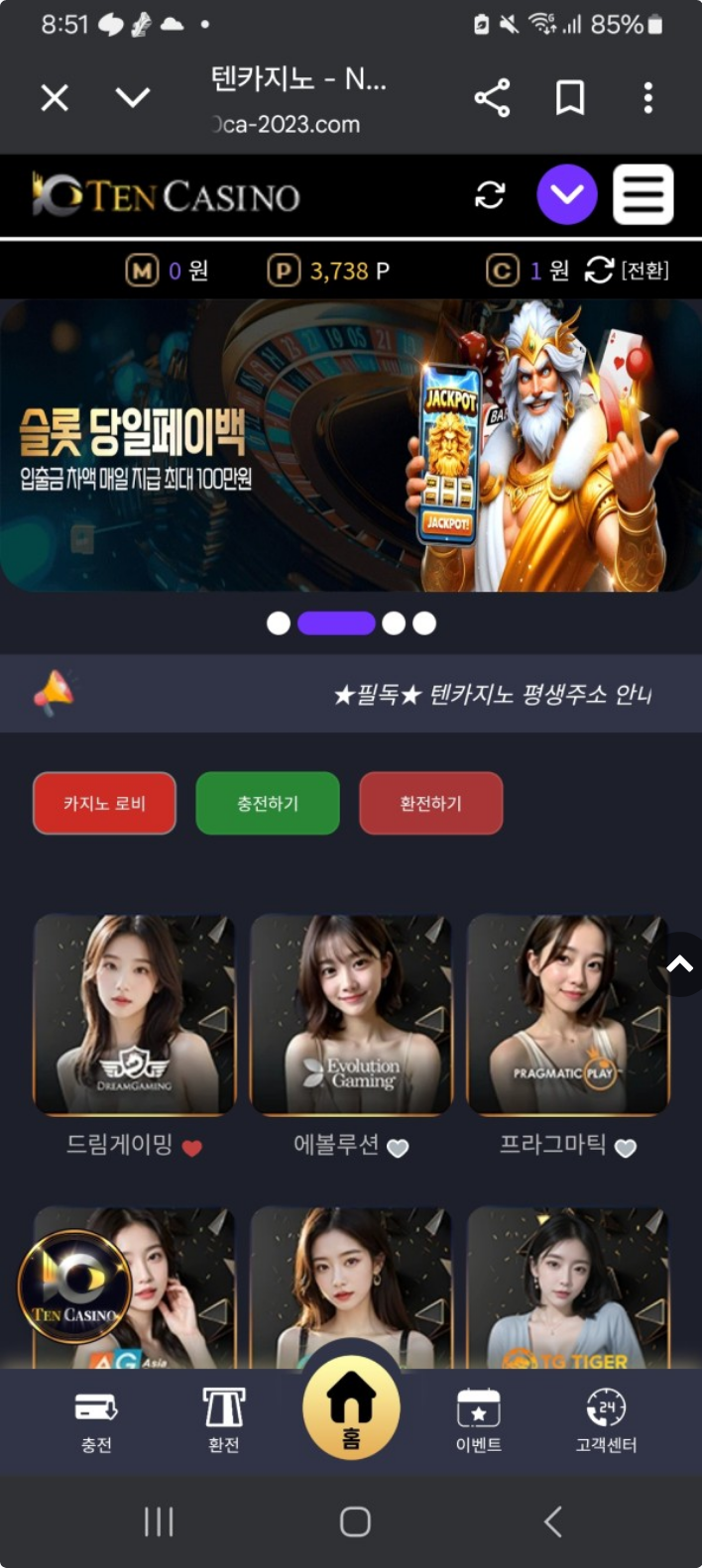Close the in-app browser tab
This screenshot has width=702, height=1568.
(55, 97)
